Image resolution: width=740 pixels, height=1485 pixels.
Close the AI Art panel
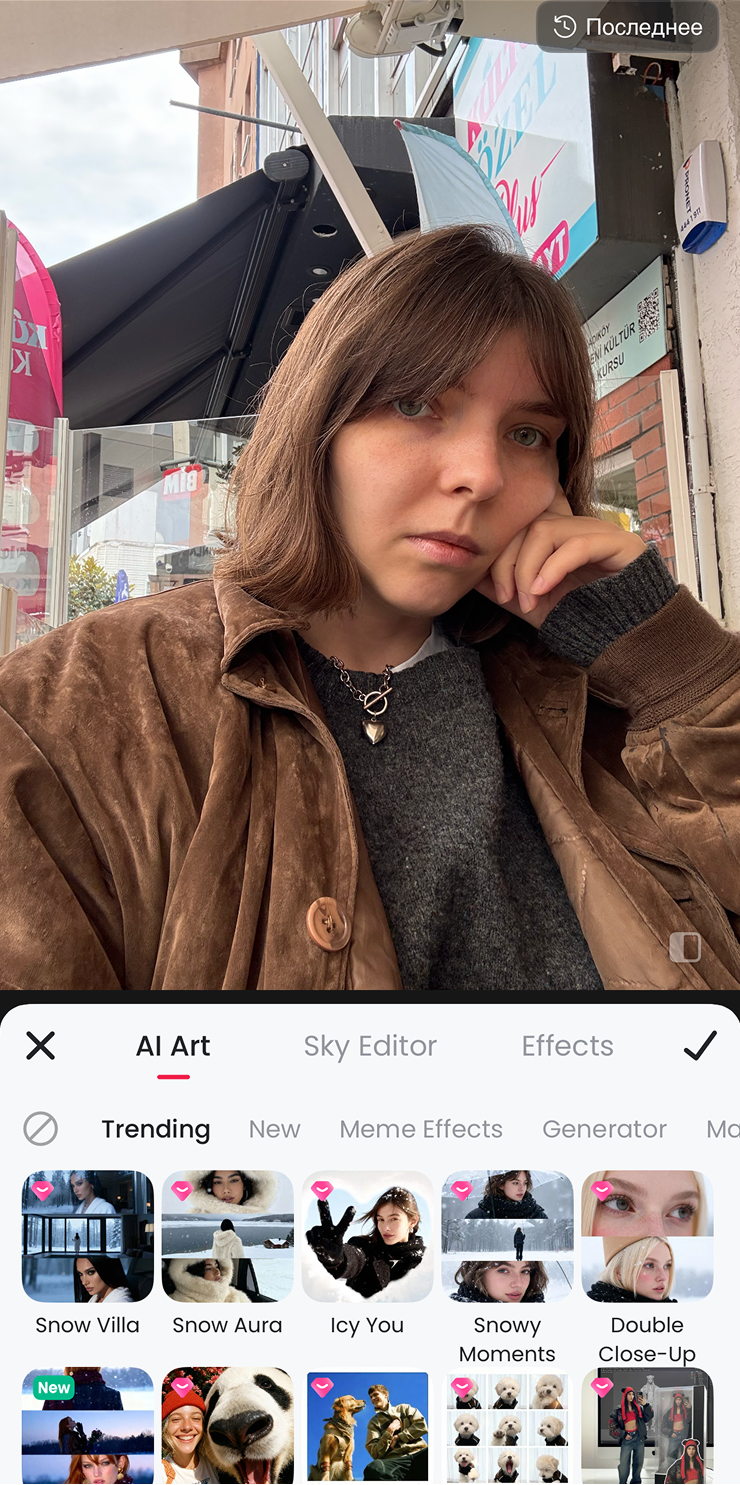tap(41, 1046)
